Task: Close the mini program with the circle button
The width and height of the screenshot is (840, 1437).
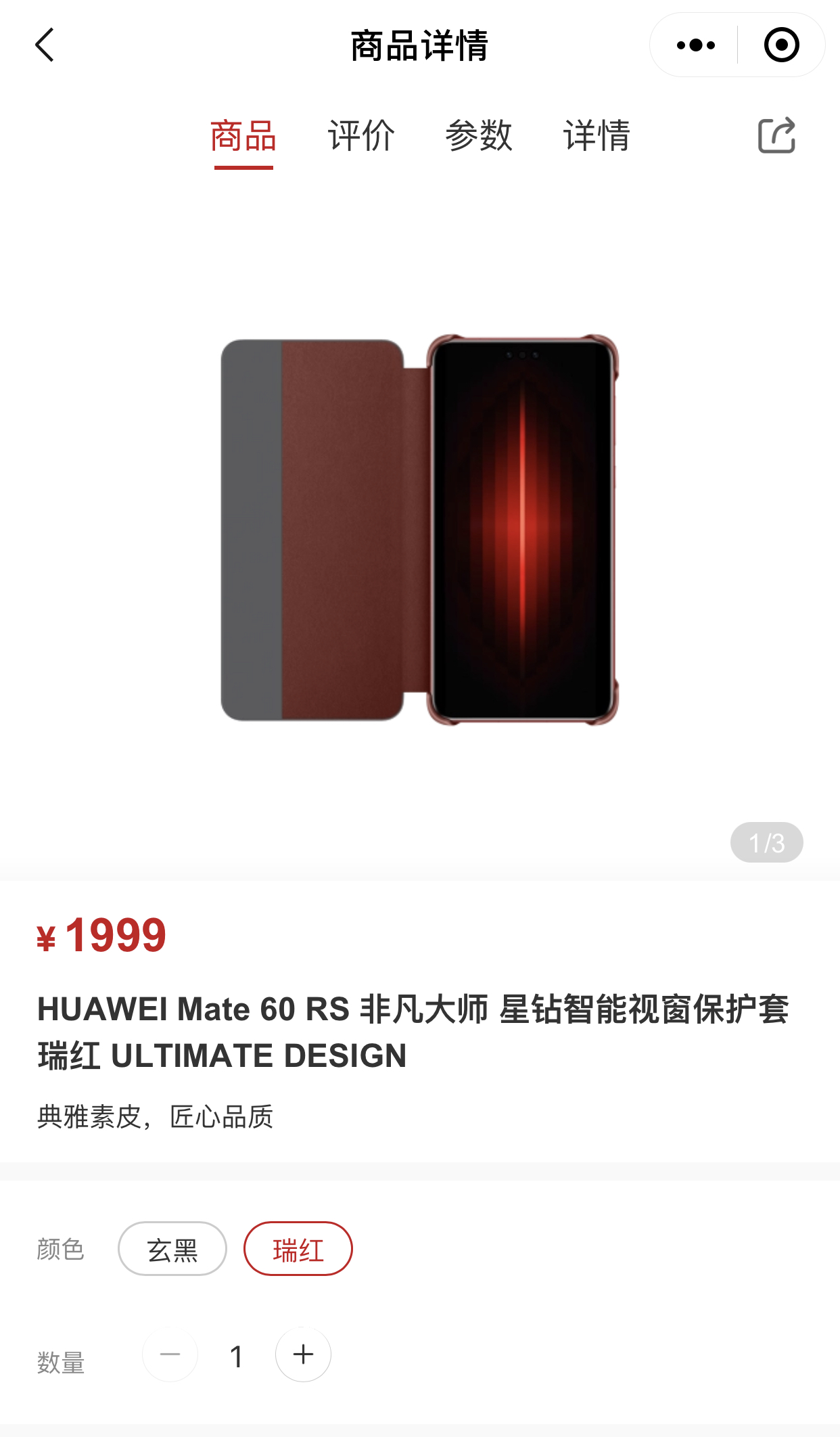Action: (781, 45)
